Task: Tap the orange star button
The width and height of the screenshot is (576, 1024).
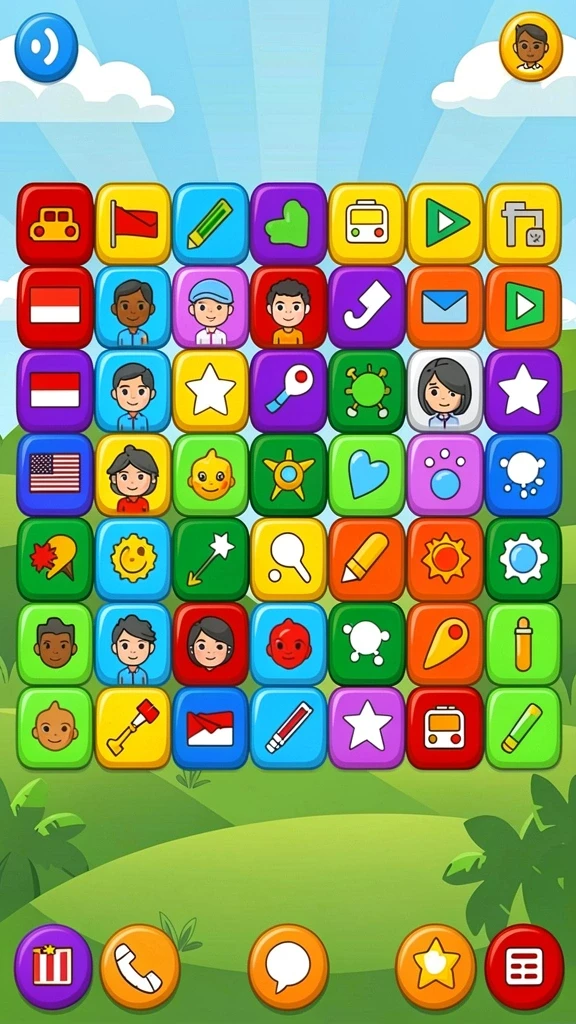Action: point(436,967)
